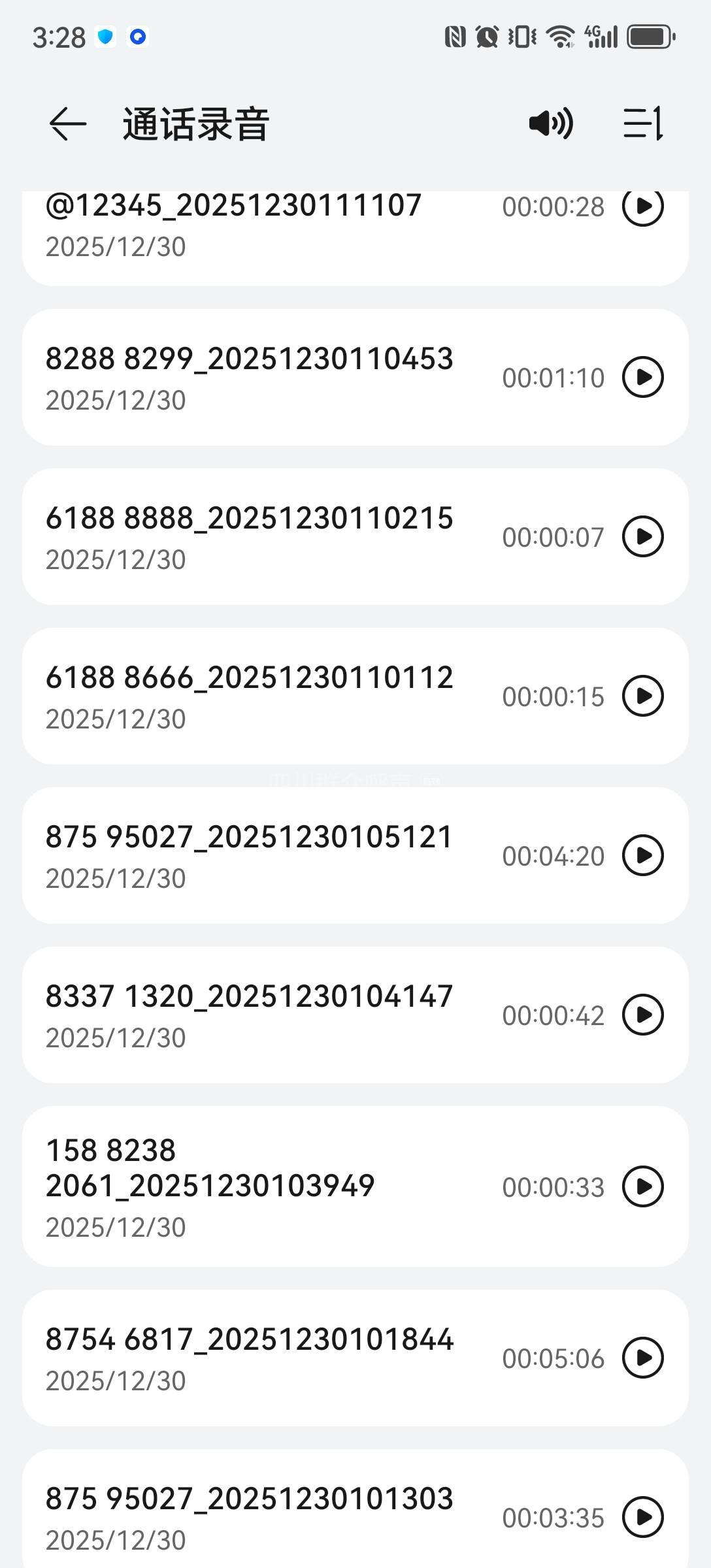711x1568 pixels.
Task: Play the 6188 8666_20251230110112 recording
Action: [642, 696]
